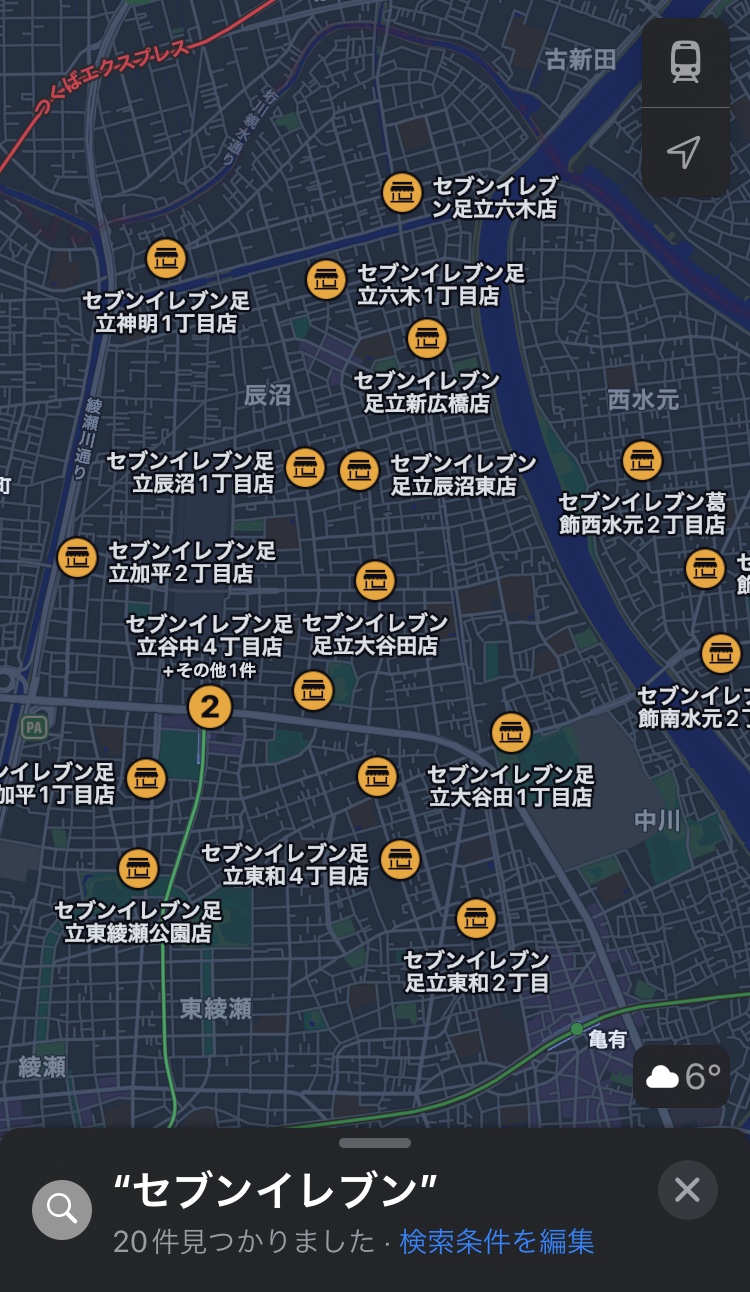750x1292 pixels.
Task: Expand the cluster pin marked 2
Action: [x=210, y=707]
